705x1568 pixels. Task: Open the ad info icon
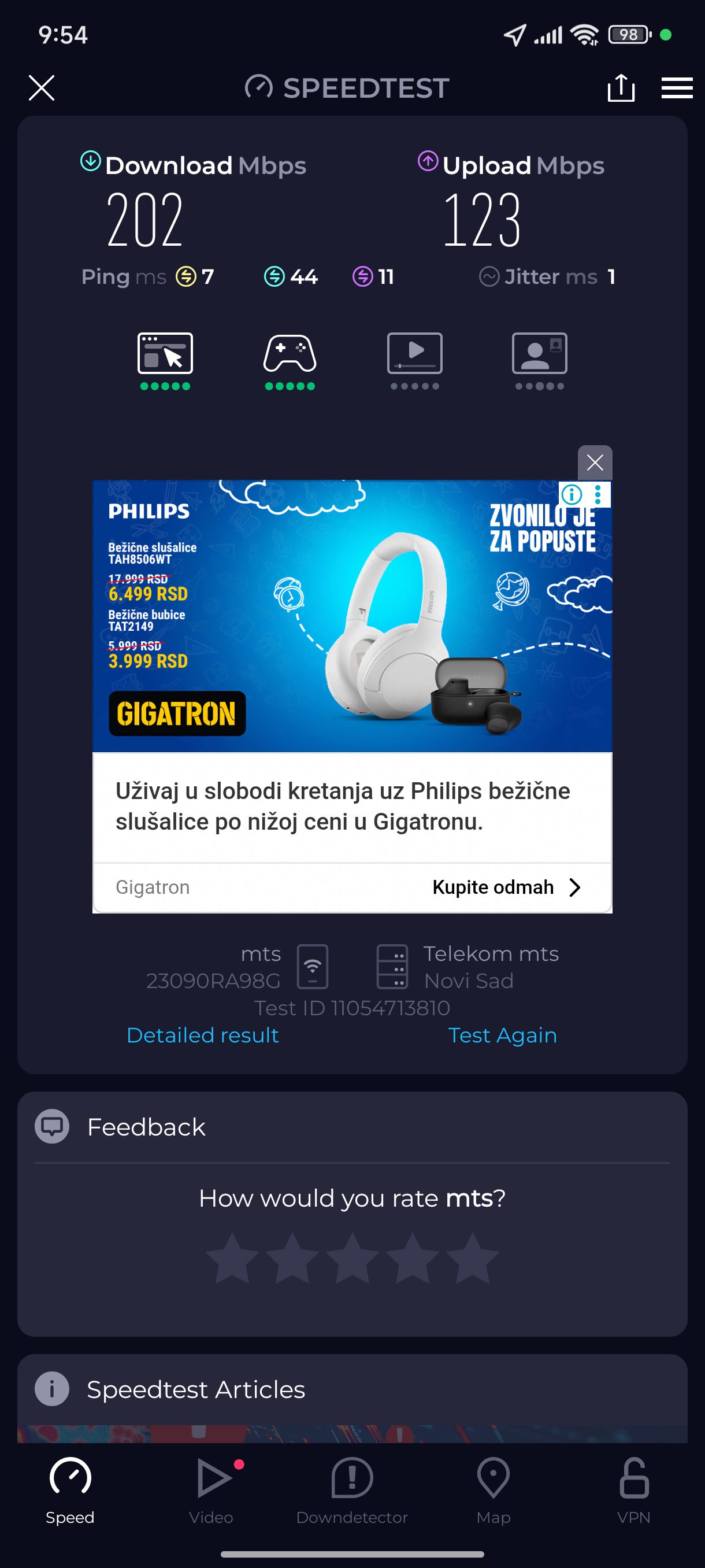[x=572, y=494]
